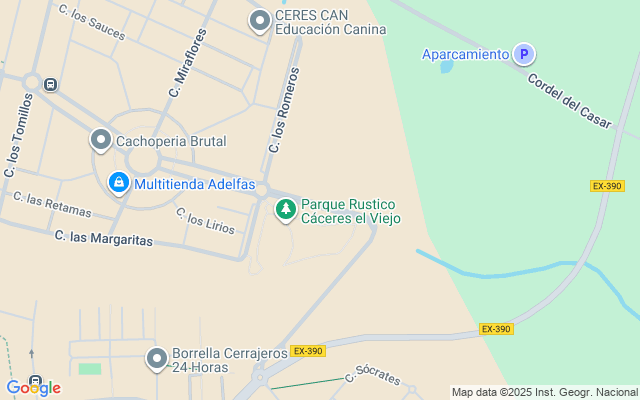Tap the Multitienda Adelfas shop marker
The width and height of the screenshot is (640, 400).
pos(118,183)
